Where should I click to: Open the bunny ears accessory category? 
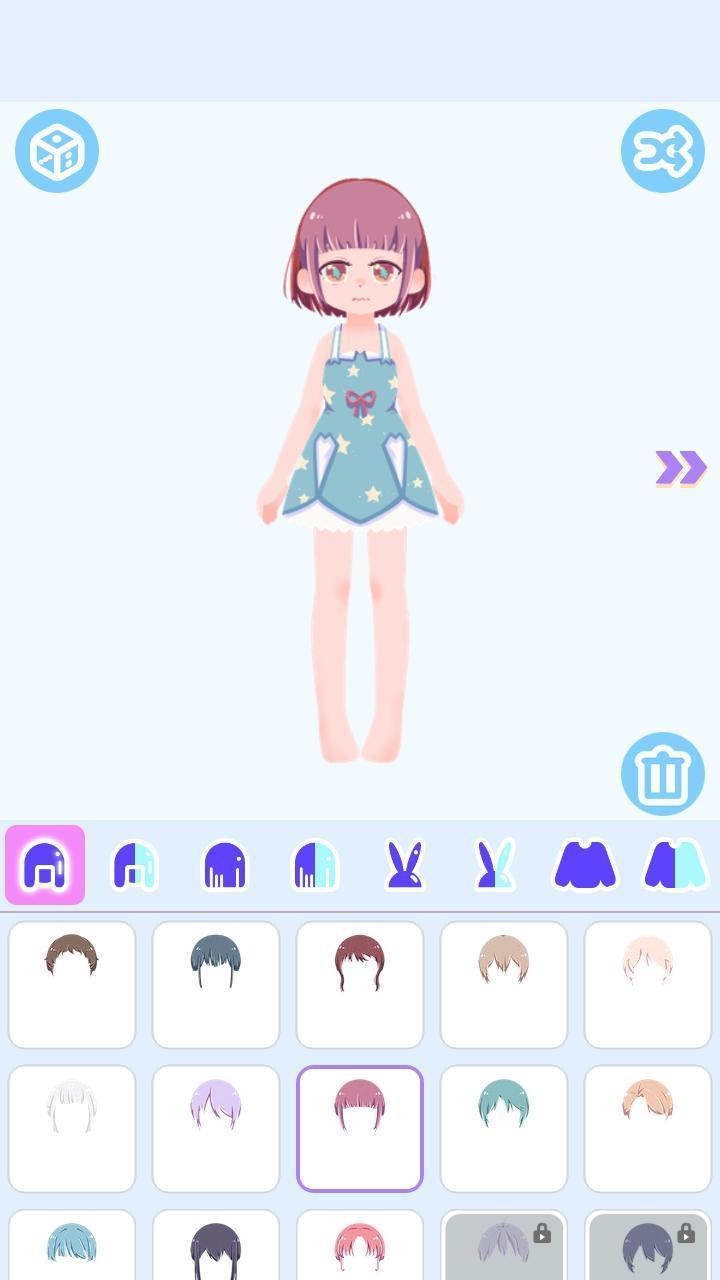[x=404, y=863]
